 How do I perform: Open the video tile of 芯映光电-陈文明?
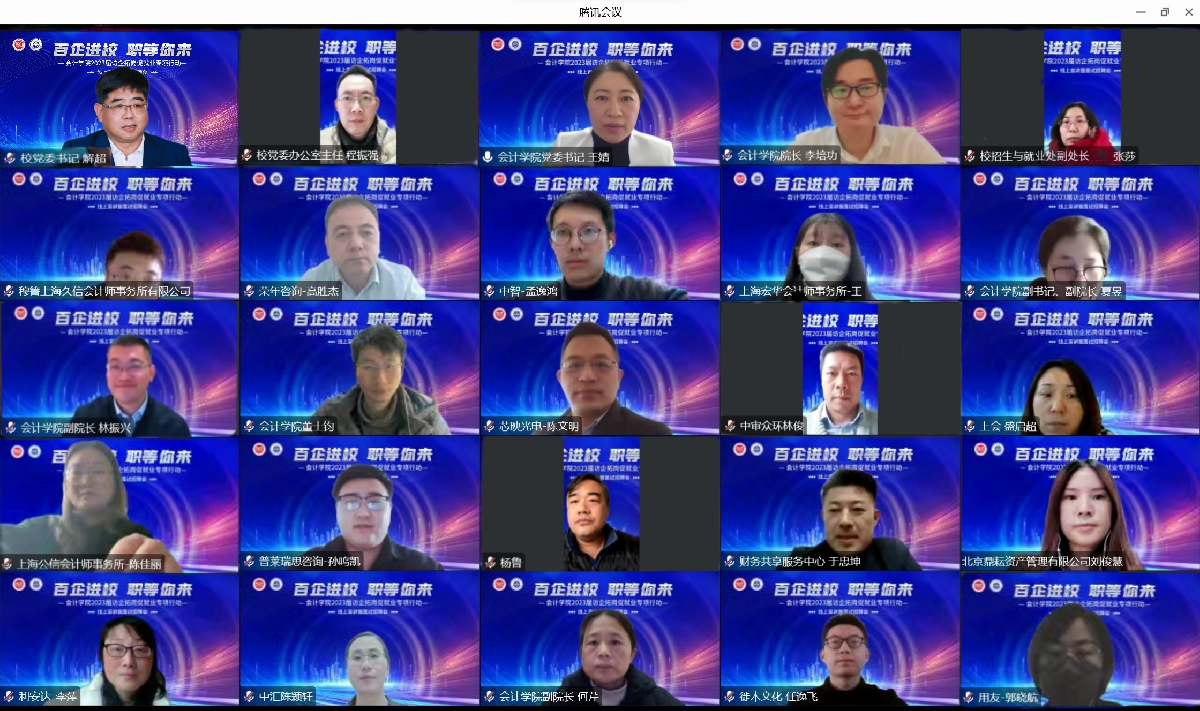click(599, 369)
